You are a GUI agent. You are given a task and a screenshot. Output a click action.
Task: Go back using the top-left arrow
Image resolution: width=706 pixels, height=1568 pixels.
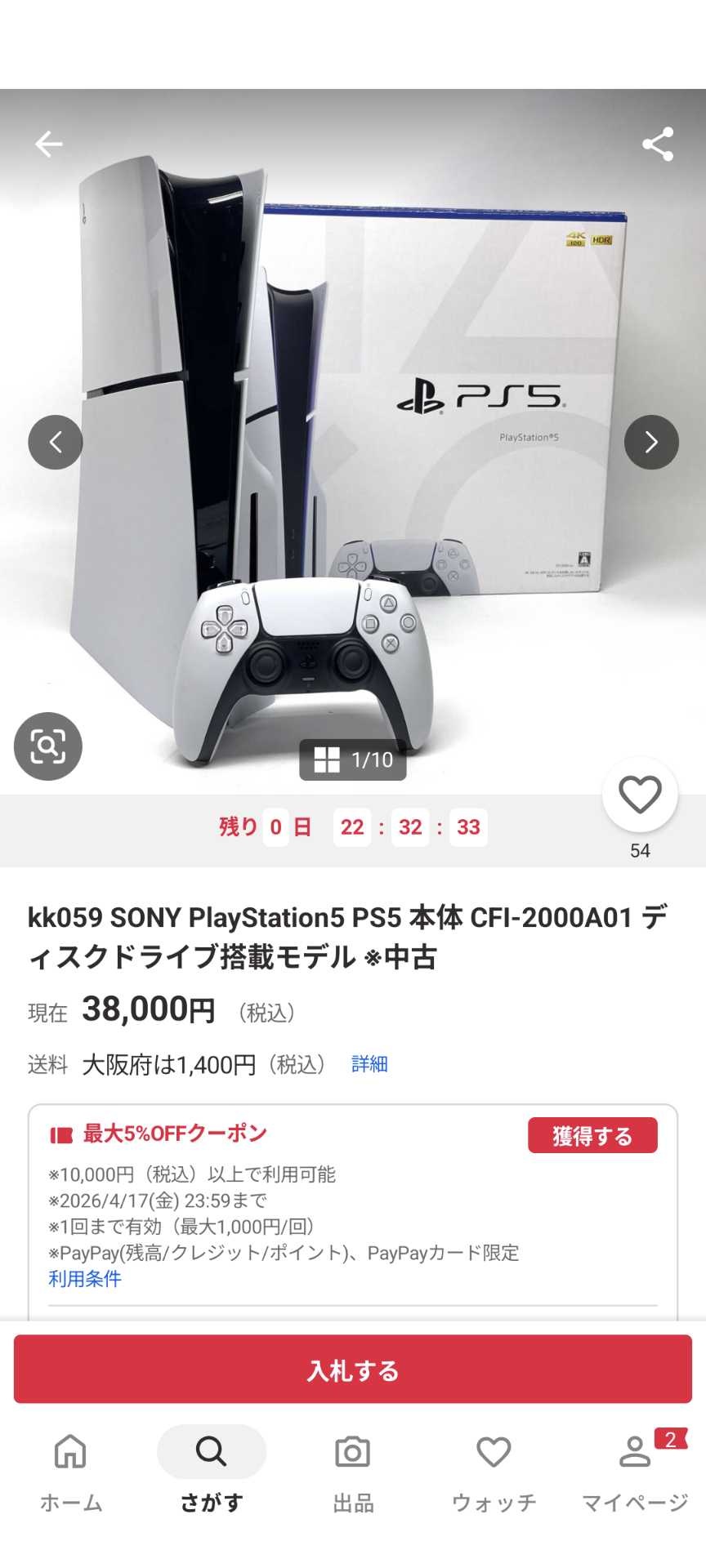49,145
